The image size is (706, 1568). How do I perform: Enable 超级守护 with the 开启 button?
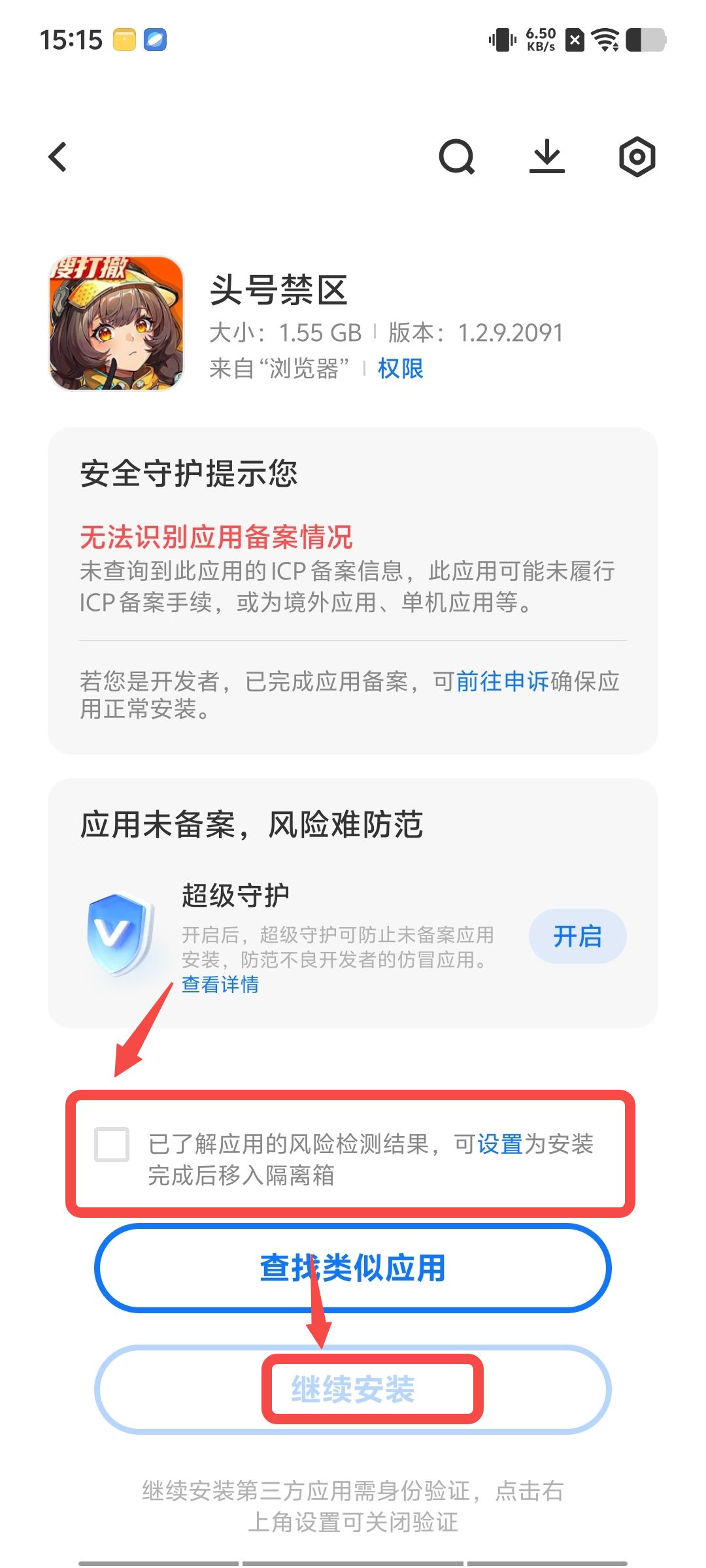point(578,937)
